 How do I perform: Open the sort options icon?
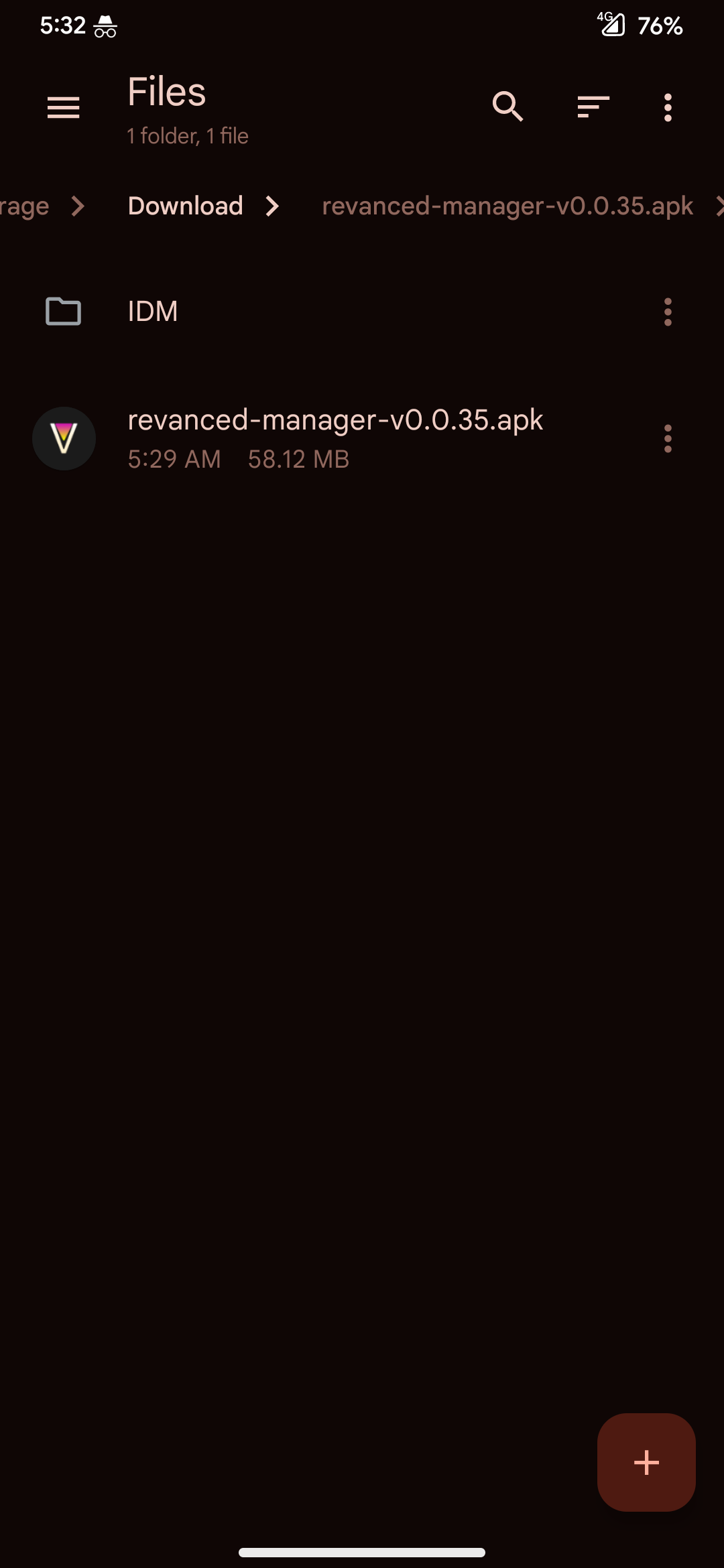point(593,107)
